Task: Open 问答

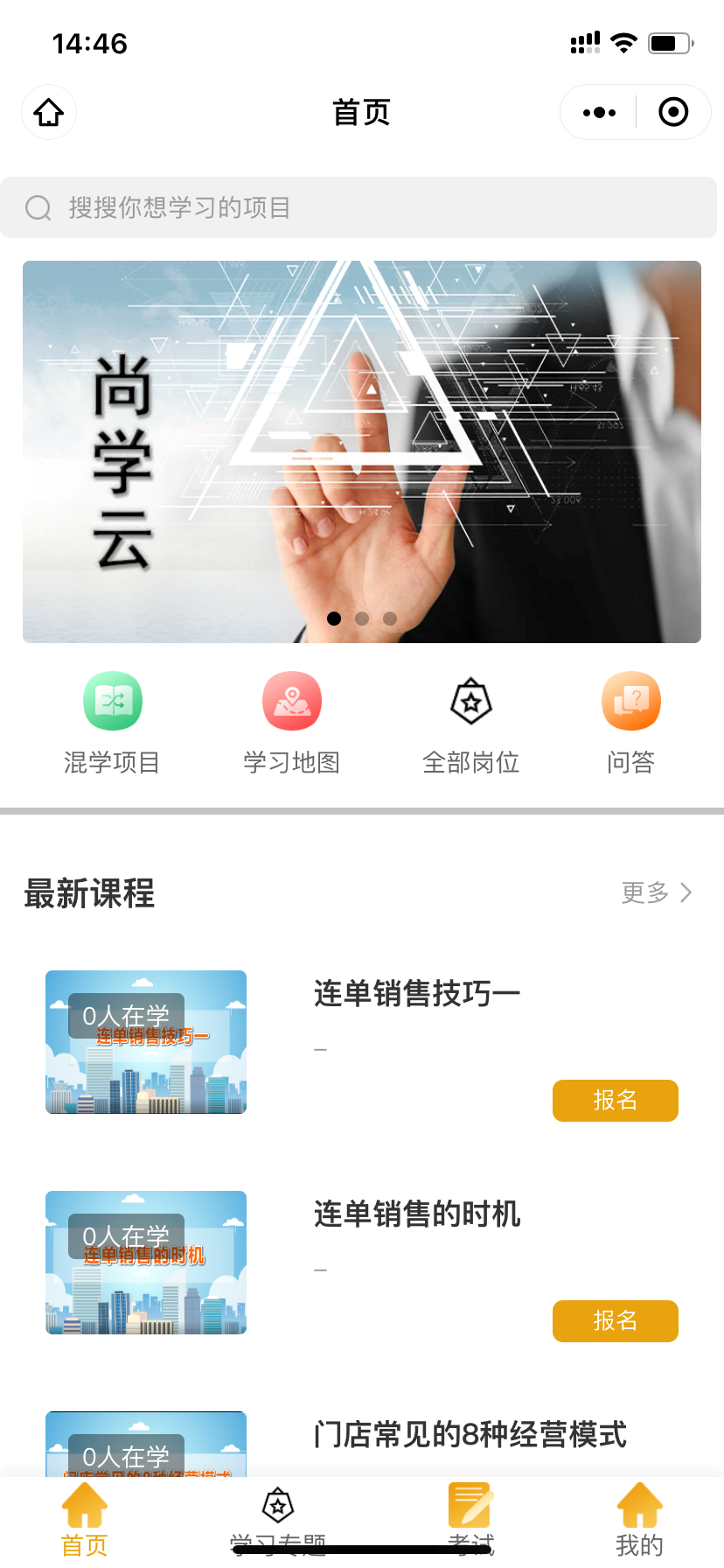Action: pos(631,724)
